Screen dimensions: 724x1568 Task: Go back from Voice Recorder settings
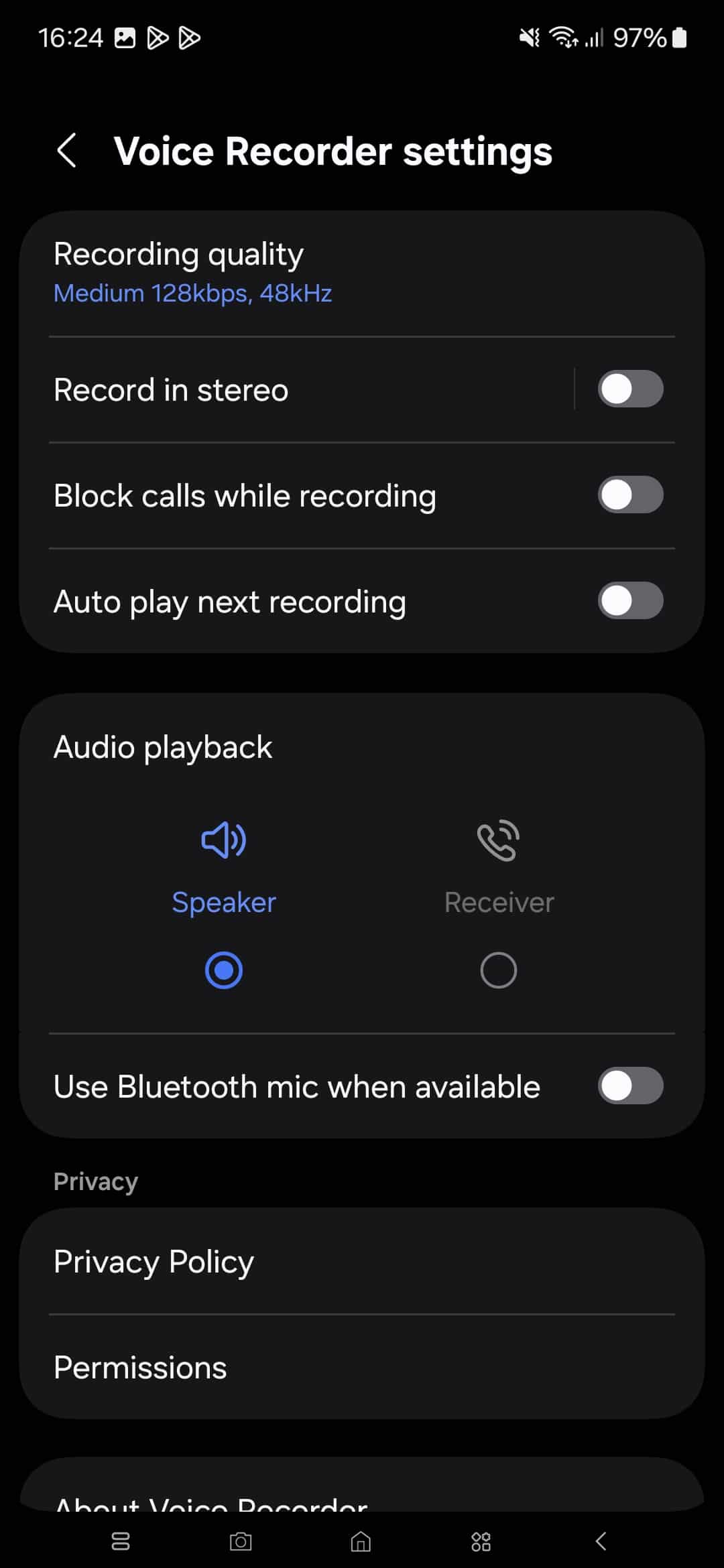click(66, 150)
